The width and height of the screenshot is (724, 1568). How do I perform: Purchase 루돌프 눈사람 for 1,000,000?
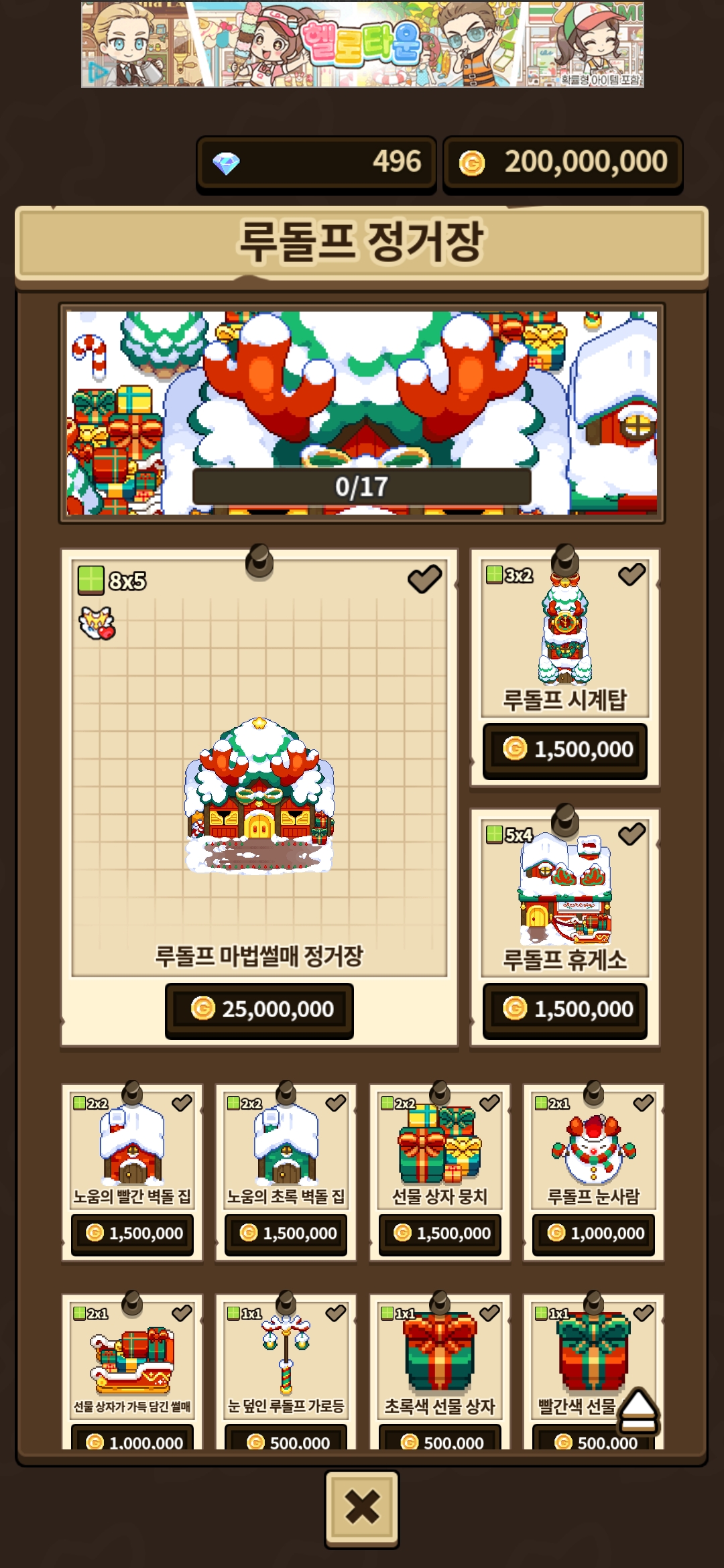click(x=593, y=1234)
